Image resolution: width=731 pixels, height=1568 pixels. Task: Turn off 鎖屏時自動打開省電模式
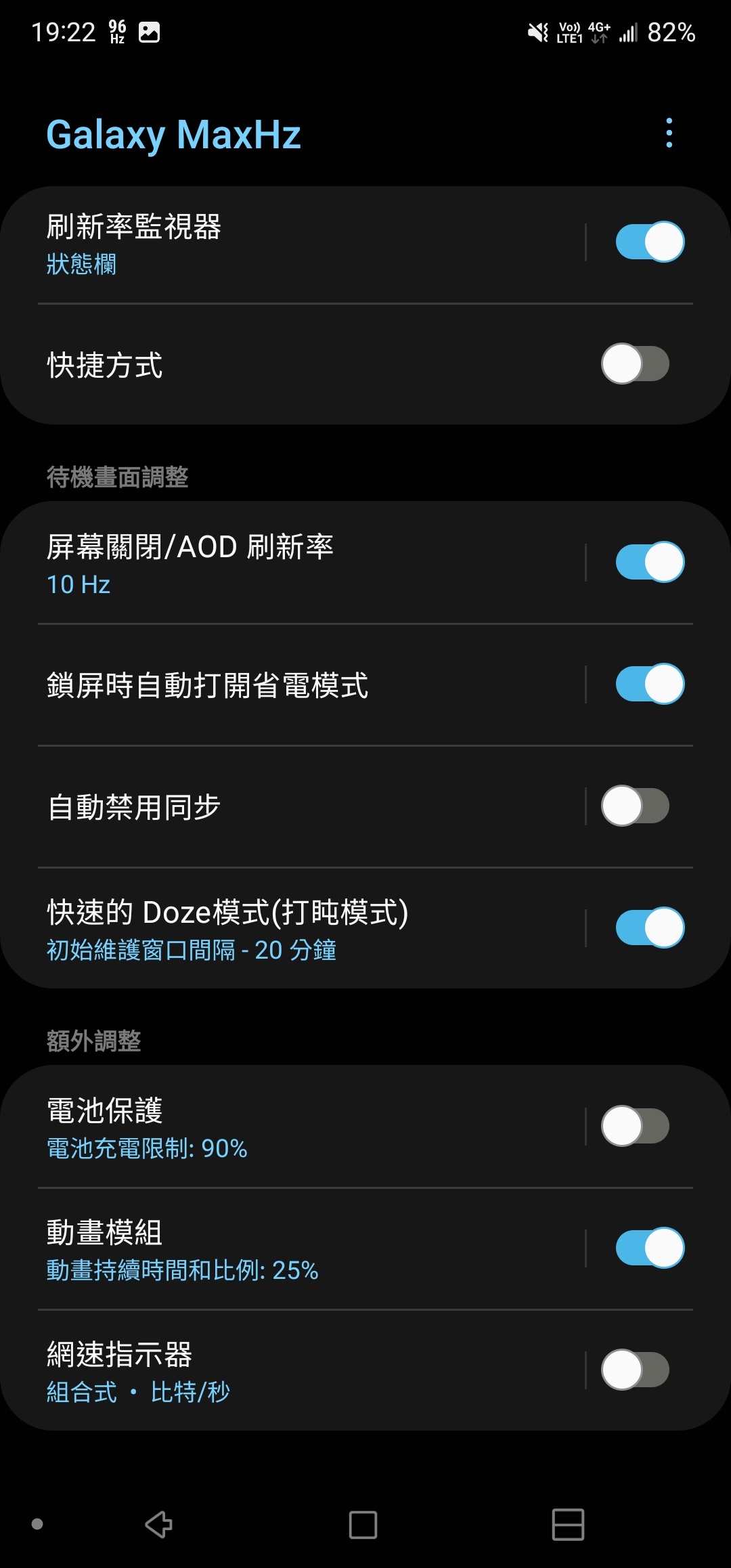[x=650, y=684]
